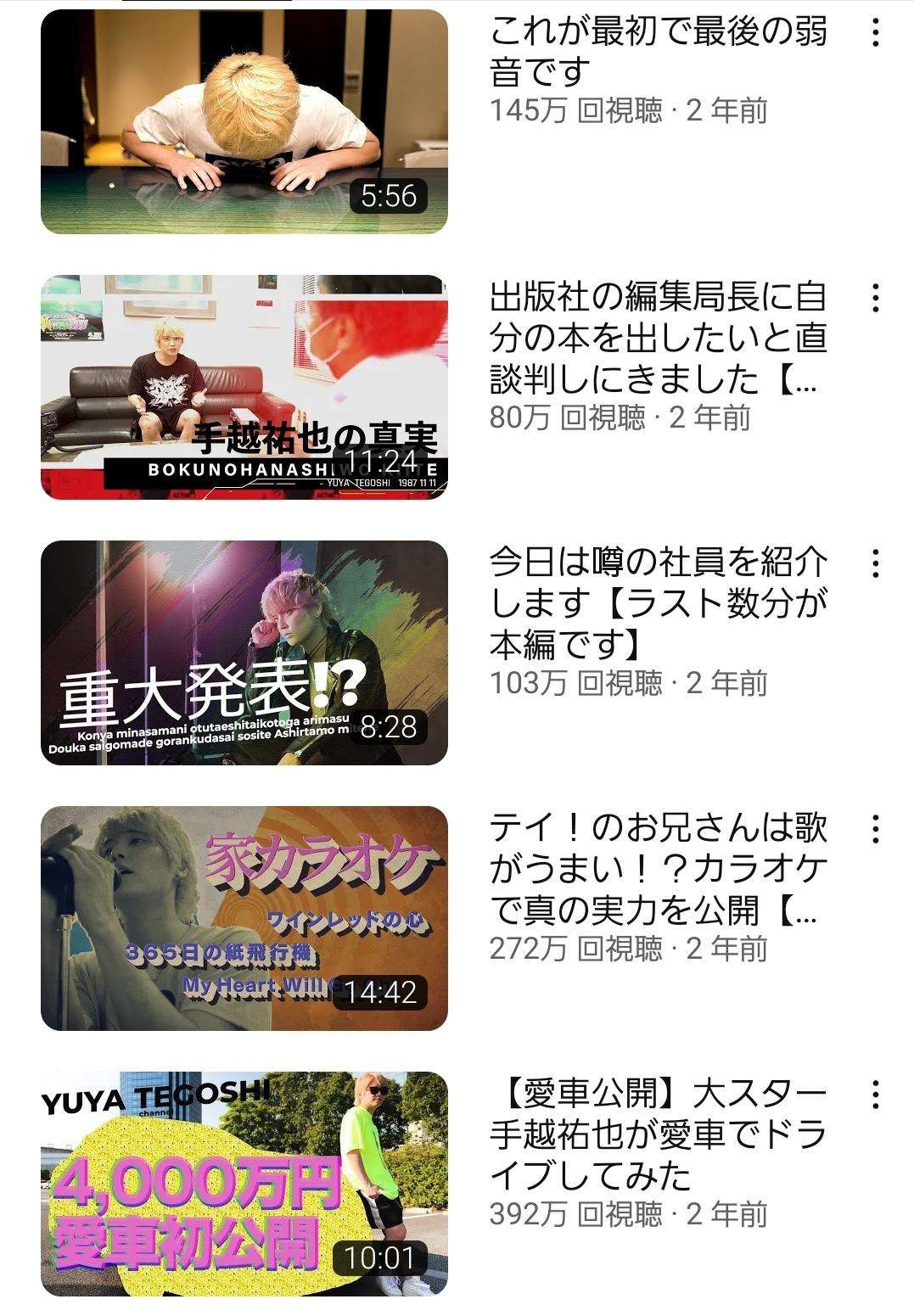Open more options for テイ！のお兄さん karaoke video
Viewport: 914px width, 1316px height.
pyautogui.click(x=875, y=830)
